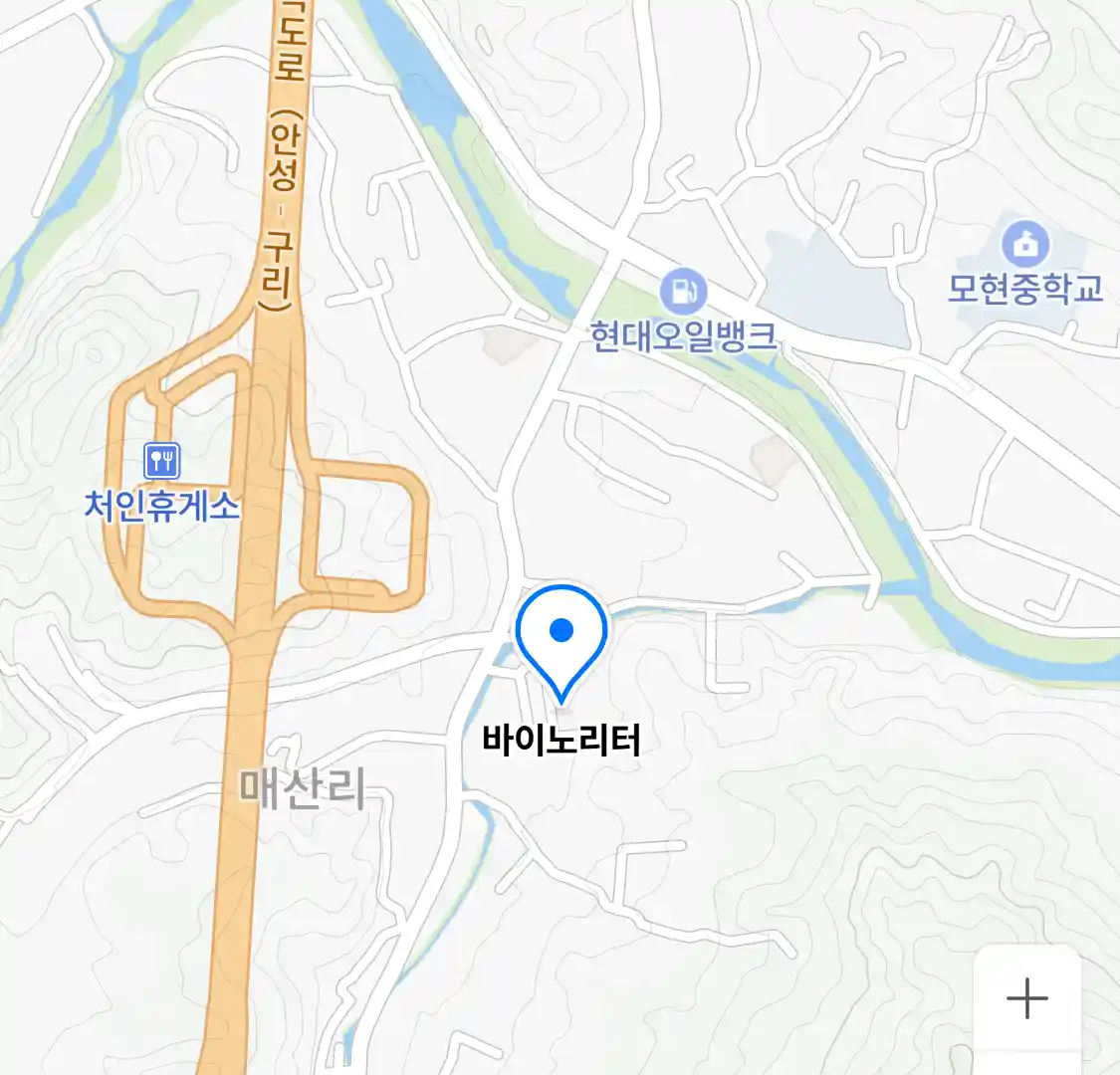Zoom in with the plus button

pyautogui.click(x=1026, y=997)
